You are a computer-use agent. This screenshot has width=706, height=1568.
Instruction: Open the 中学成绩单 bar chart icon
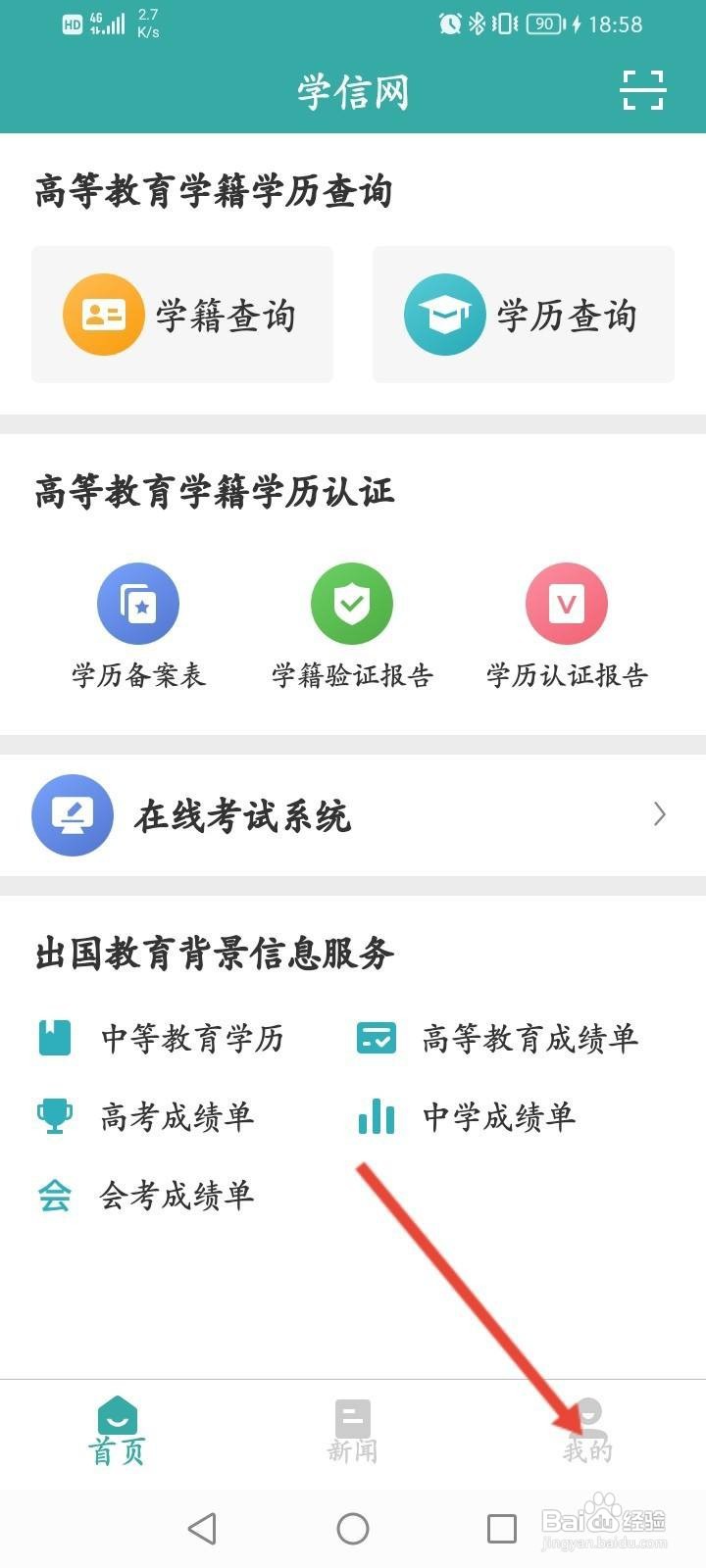point(376,1115)
